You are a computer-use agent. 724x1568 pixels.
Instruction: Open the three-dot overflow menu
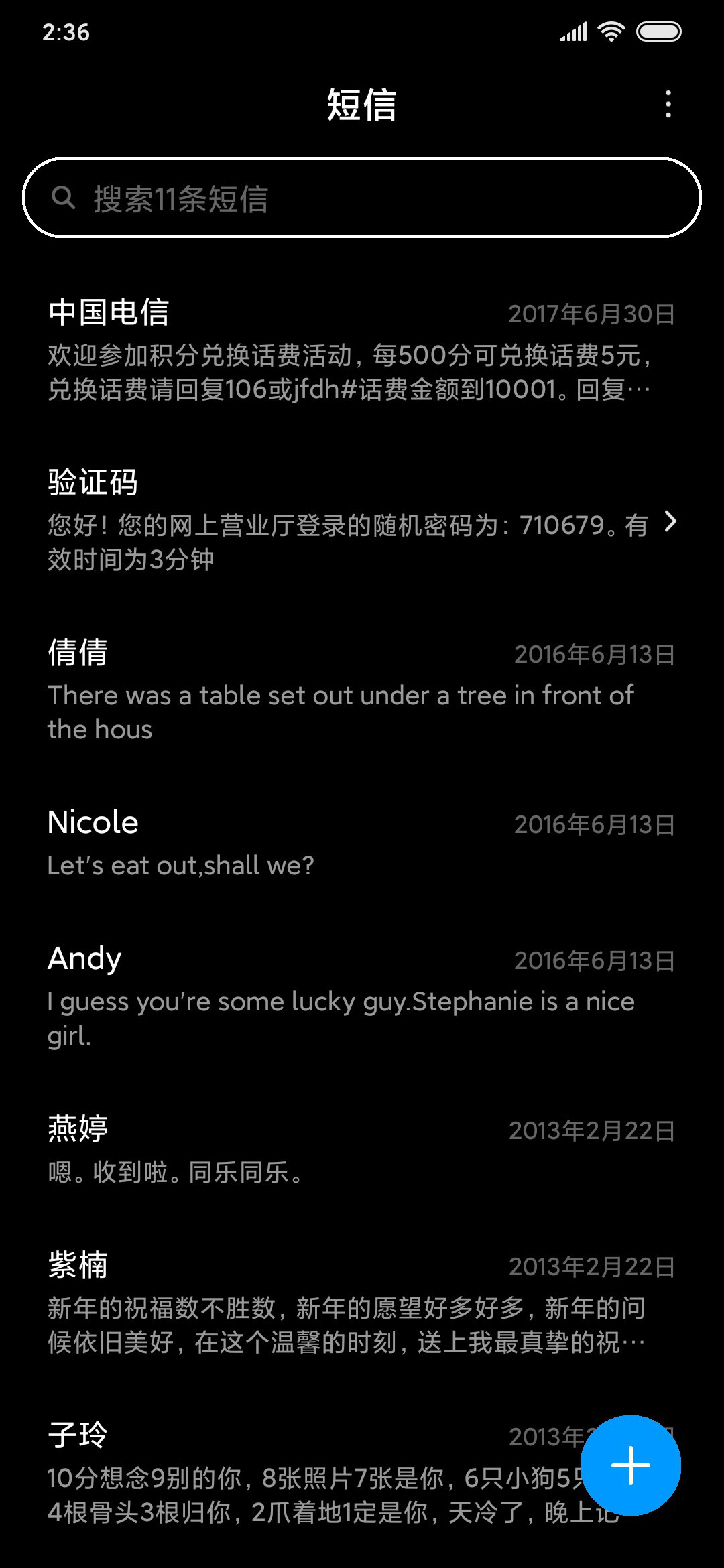pos(668,105)
